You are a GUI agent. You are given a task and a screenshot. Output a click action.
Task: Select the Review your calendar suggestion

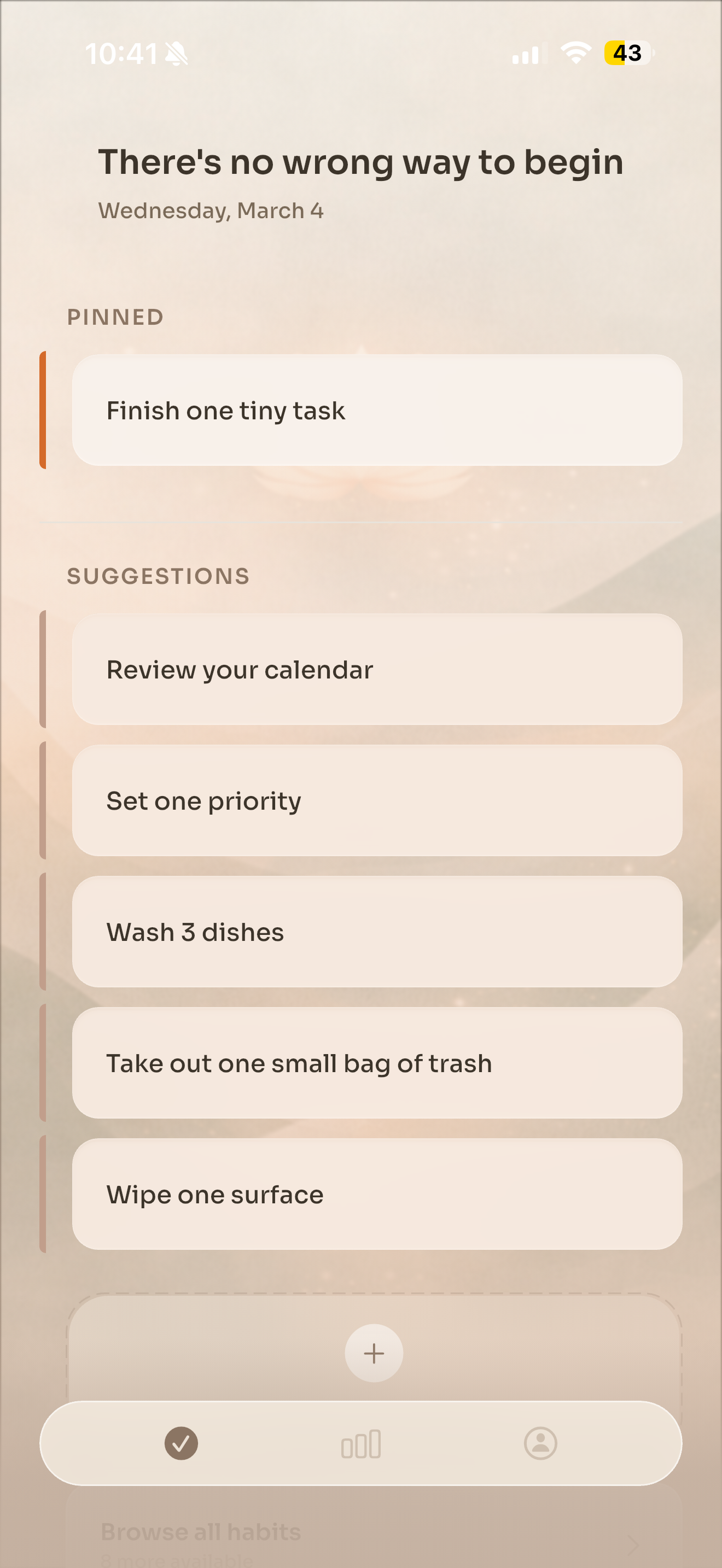point(376,669)
